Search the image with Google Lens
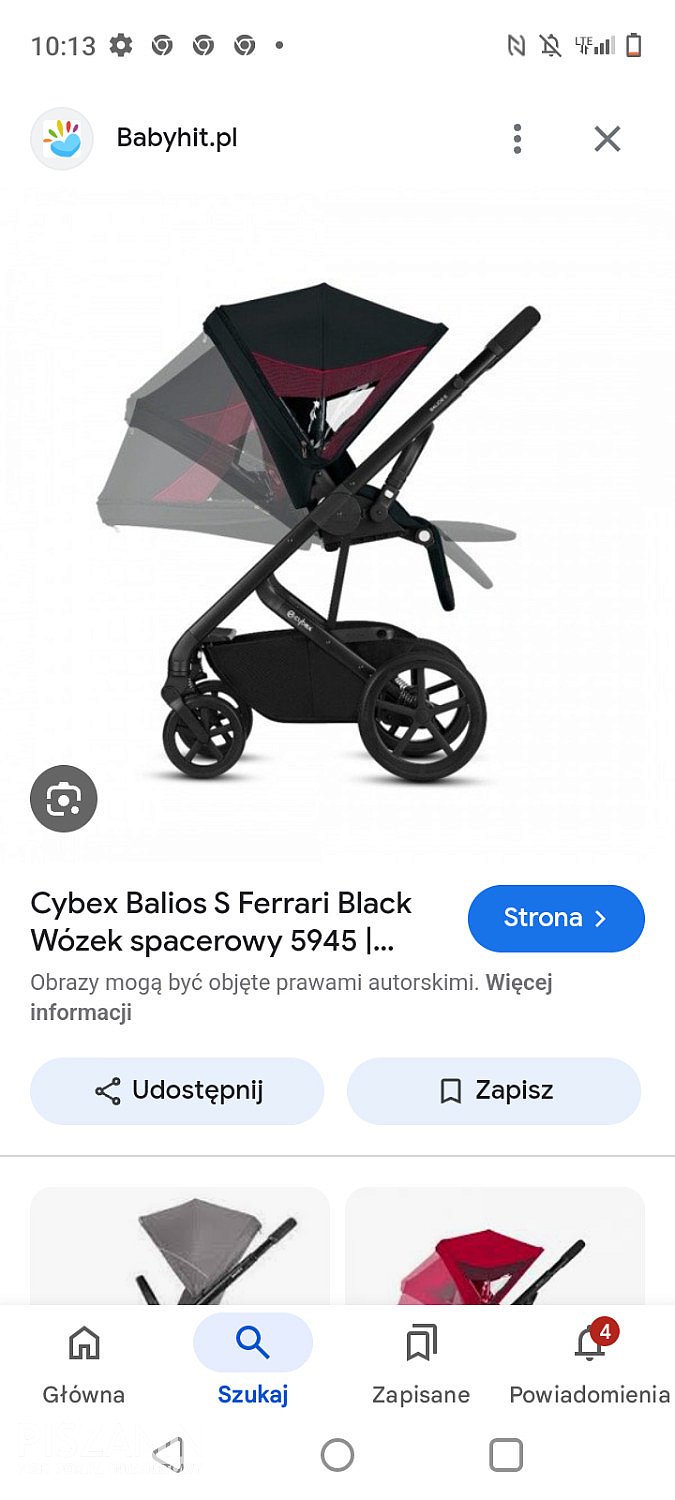675x1500 pixels. (x=63, y=798)
